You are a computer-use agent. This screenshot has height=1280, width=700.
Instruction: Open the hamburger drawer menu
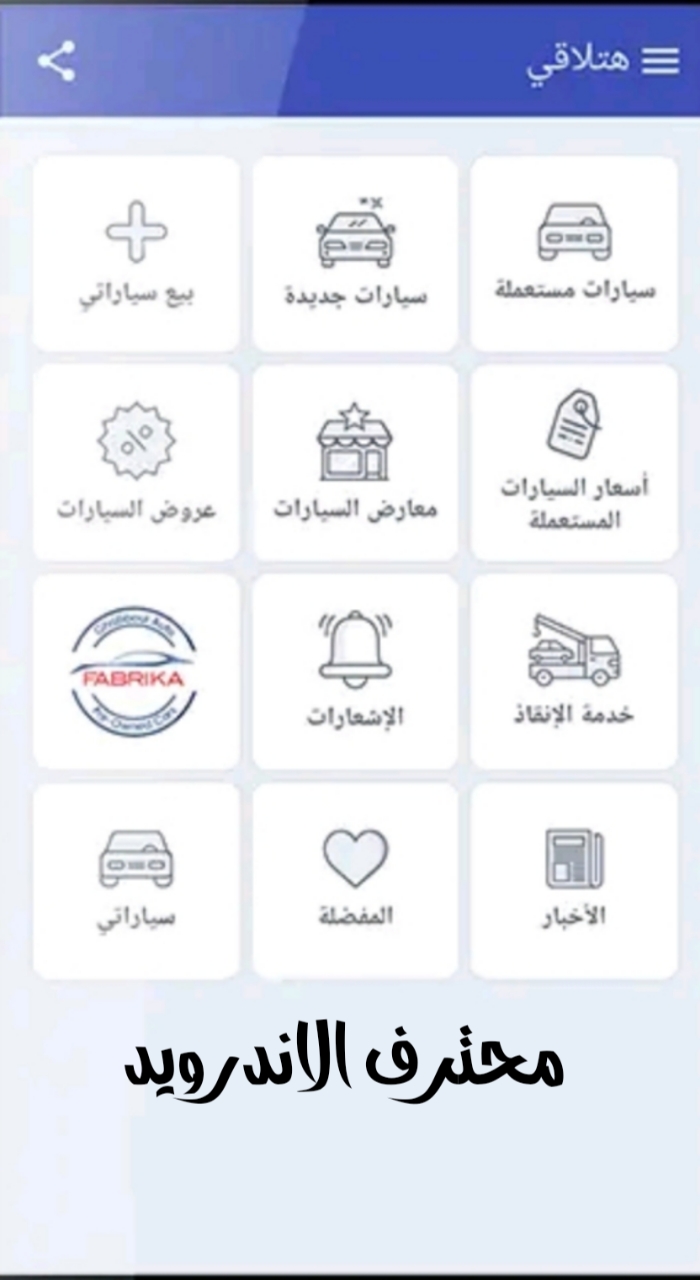[660, 62]
